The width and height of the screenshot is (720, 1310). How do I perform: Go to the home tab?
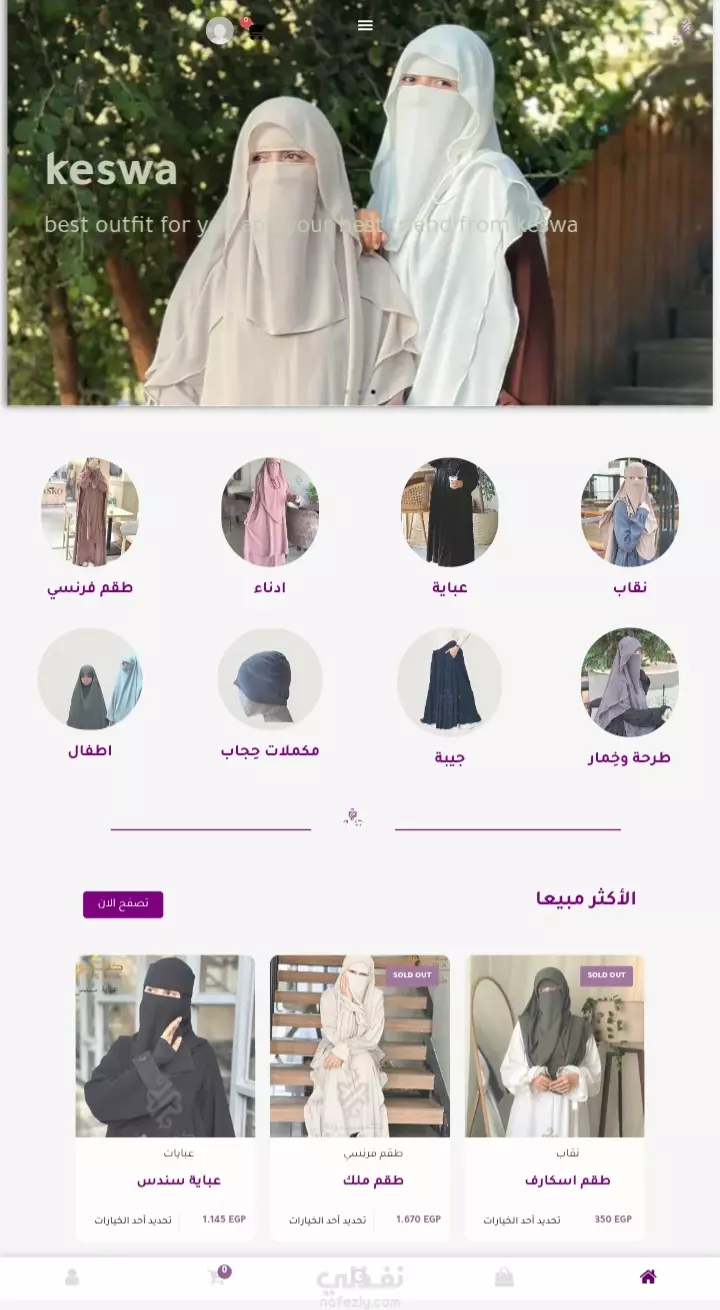click(x=648, y=1277)
